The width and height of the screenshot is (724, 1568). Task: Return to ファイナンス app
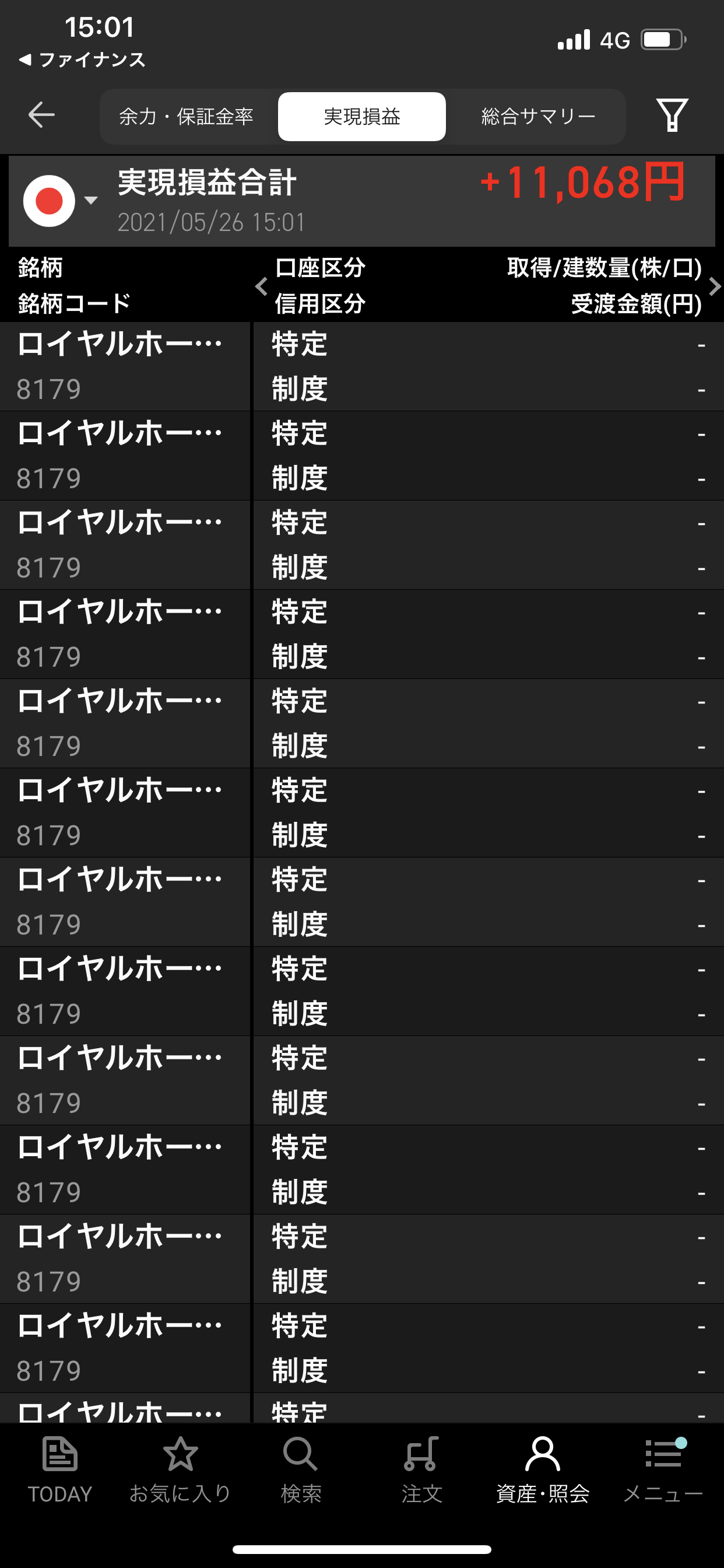(x=83, y=60)
